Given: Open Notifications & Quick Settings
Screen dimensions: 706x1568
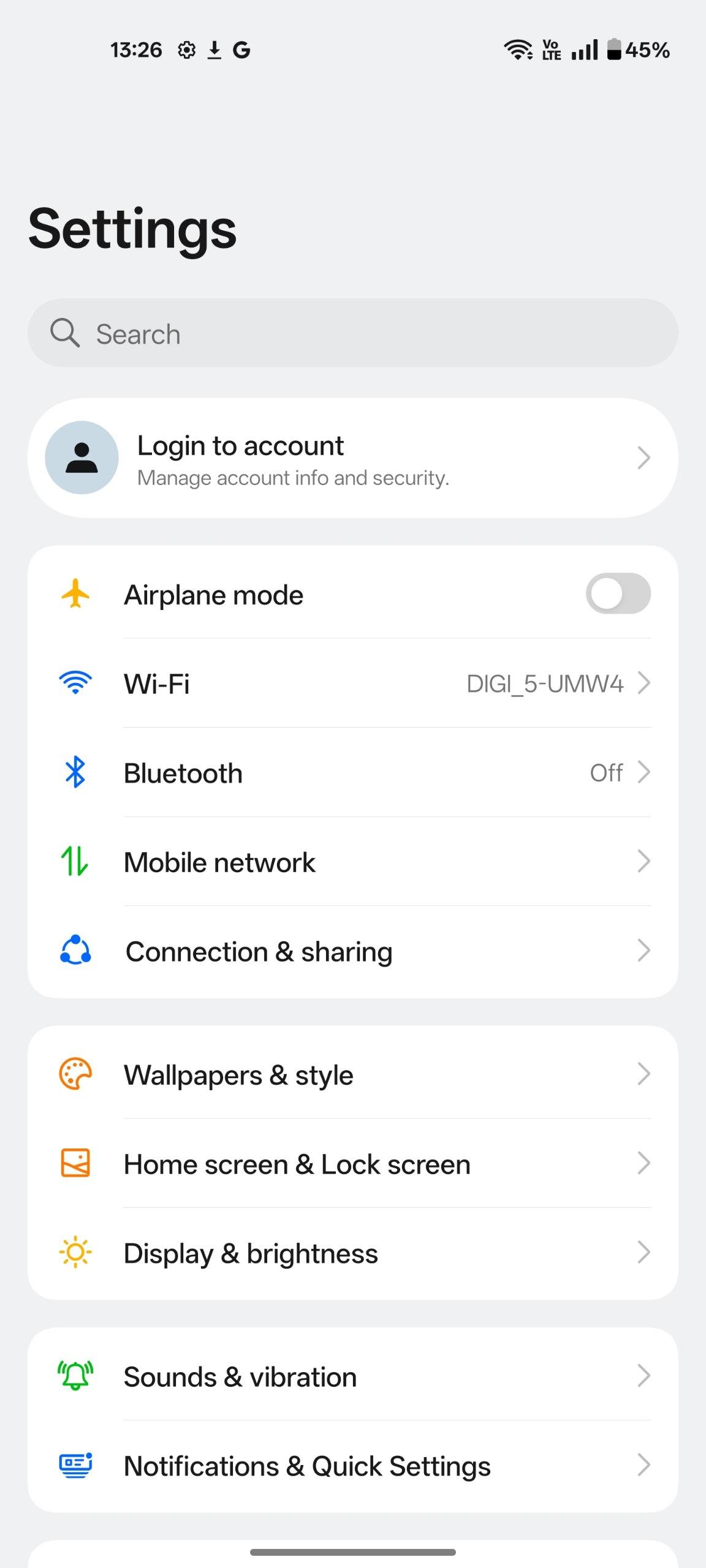Looking at the screenshot, I should tap(352, 1466).
